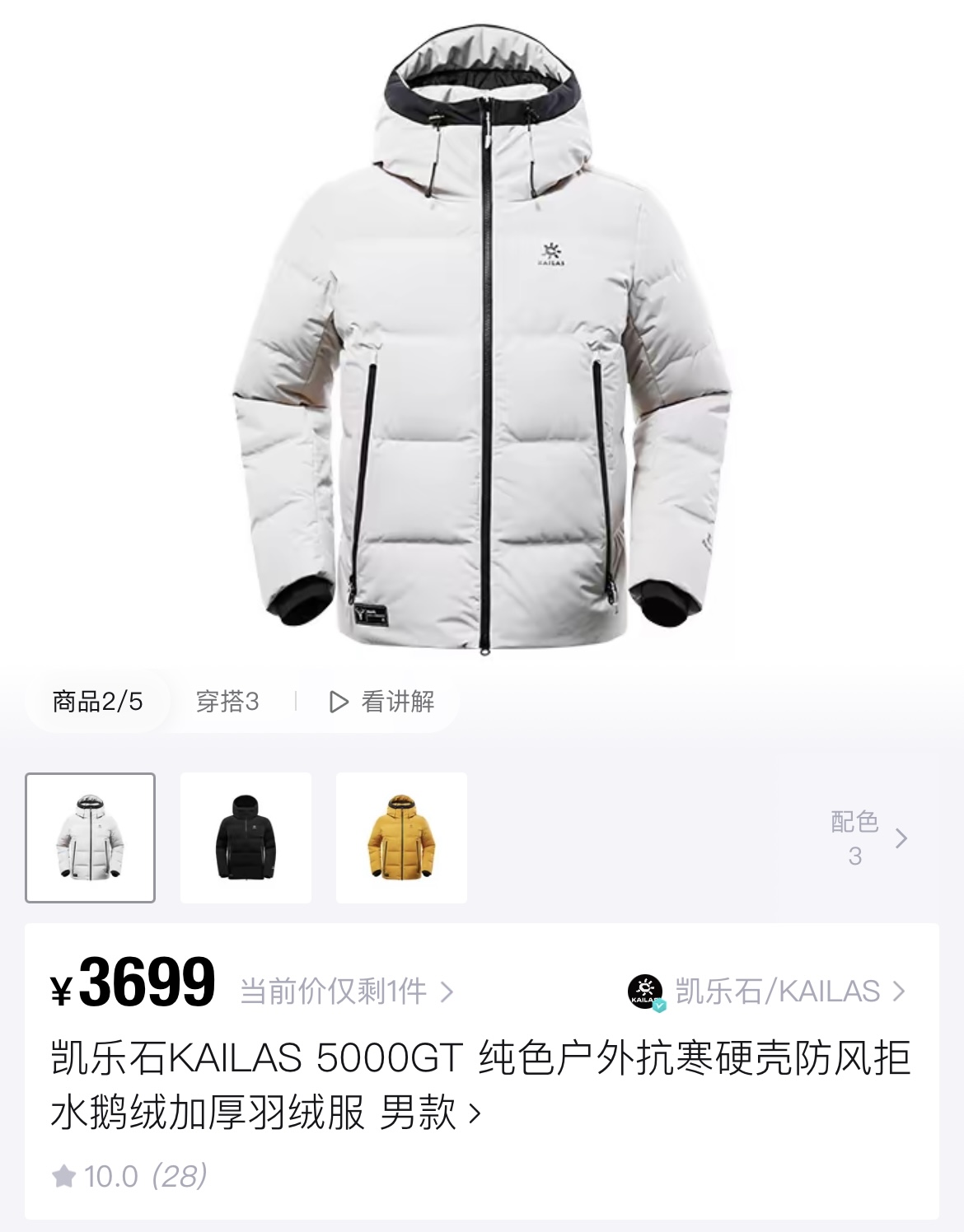Expand the 配色 3 color options
This screenshot has height=1232, width=964.
(867, 838)
